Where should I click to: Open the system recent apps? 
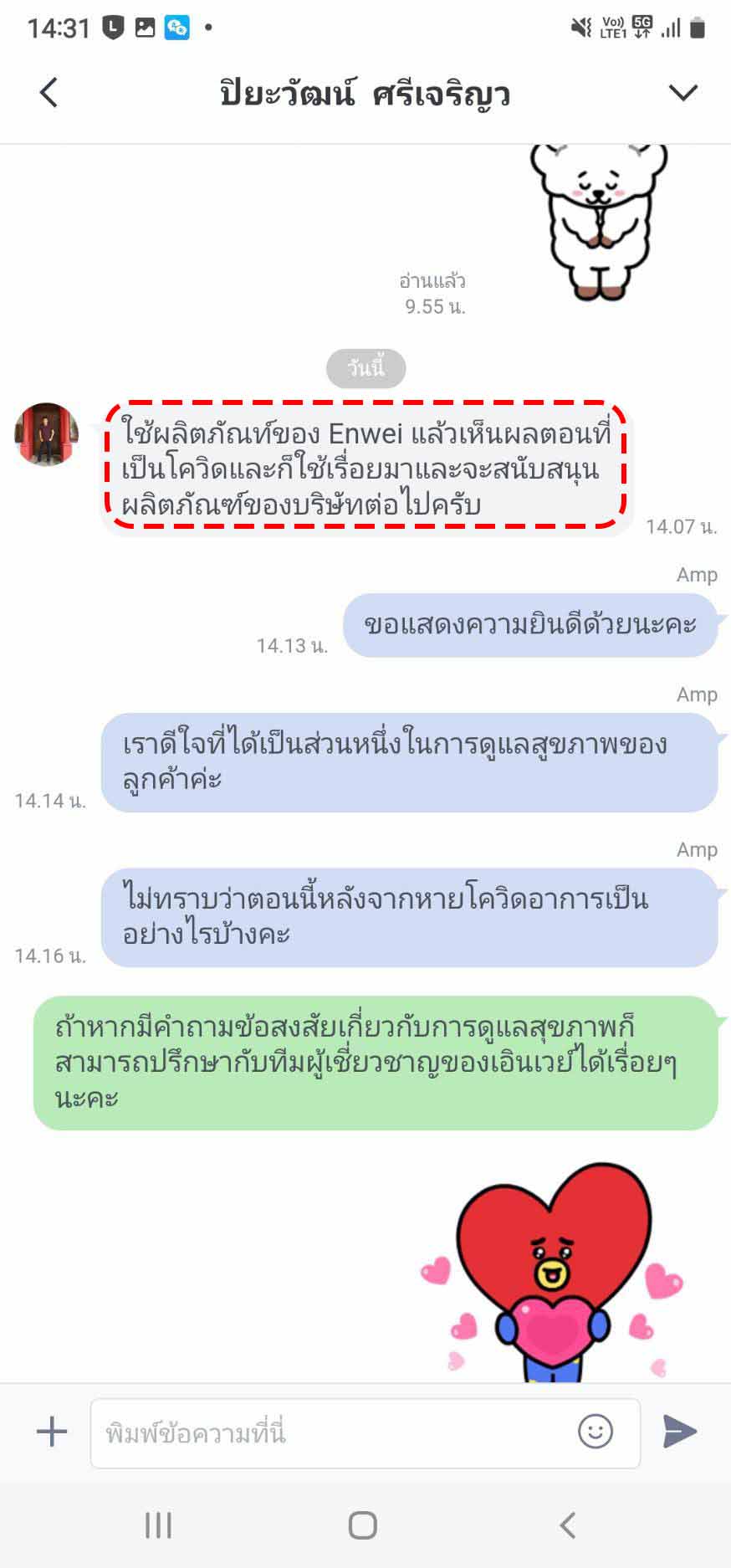[x=158, y=1525]
